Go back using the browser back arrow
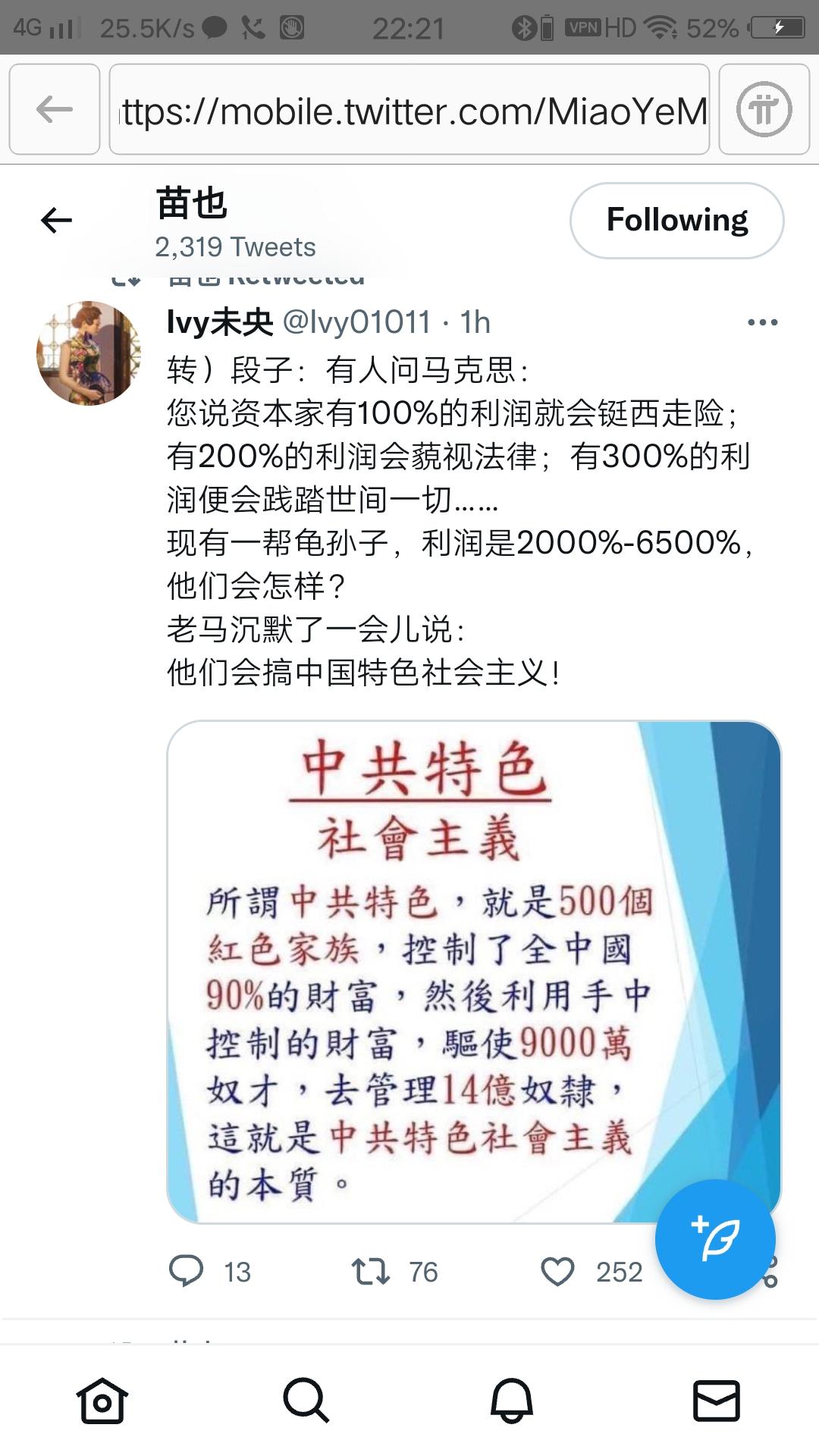This screenshot has height=1456, width=819. [x=55, y=110]
